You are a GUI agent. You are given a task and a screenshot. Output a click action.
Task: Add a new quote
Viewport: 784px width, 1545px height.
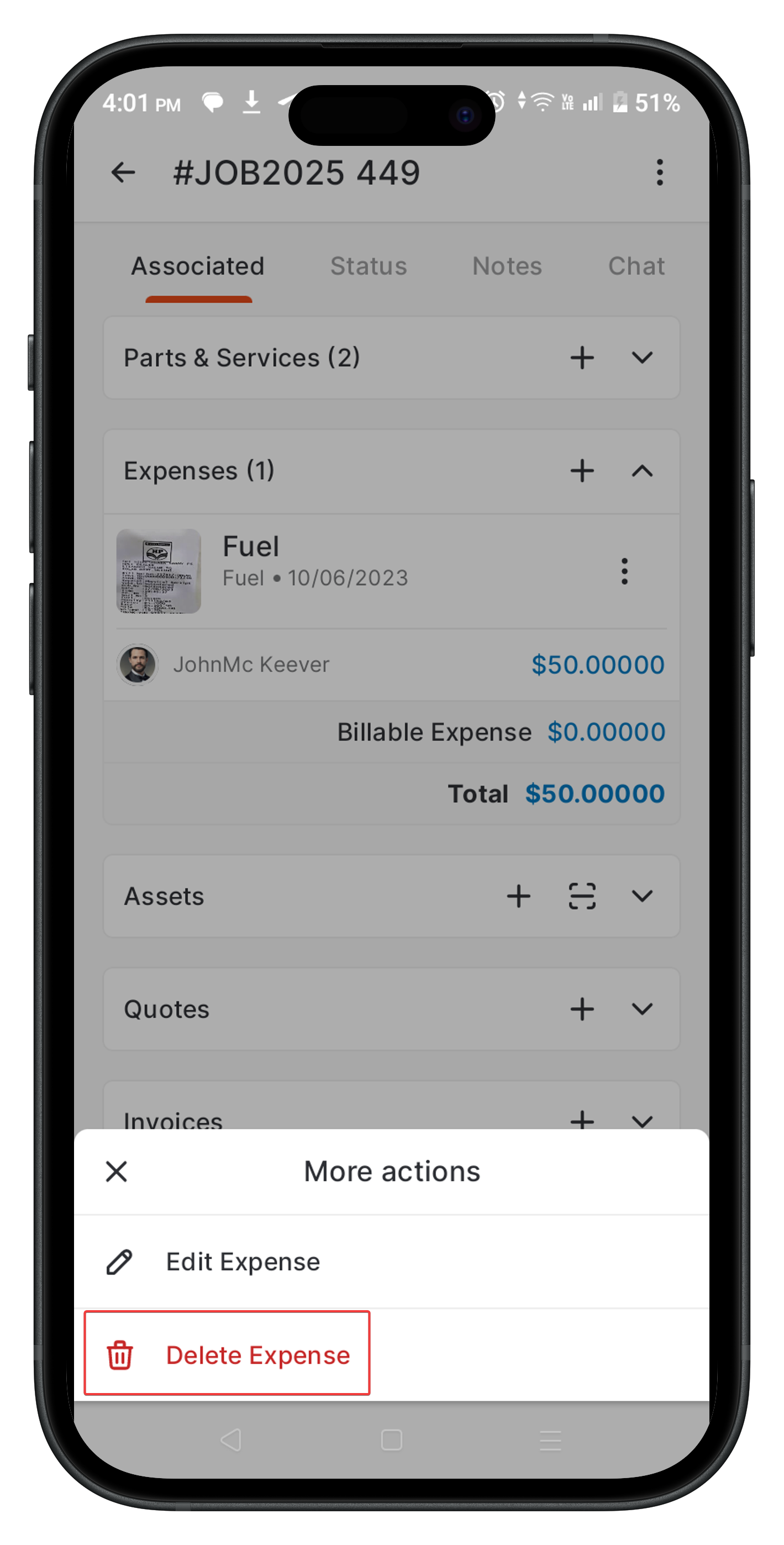pyautogui.click(x=582, y=1009)
